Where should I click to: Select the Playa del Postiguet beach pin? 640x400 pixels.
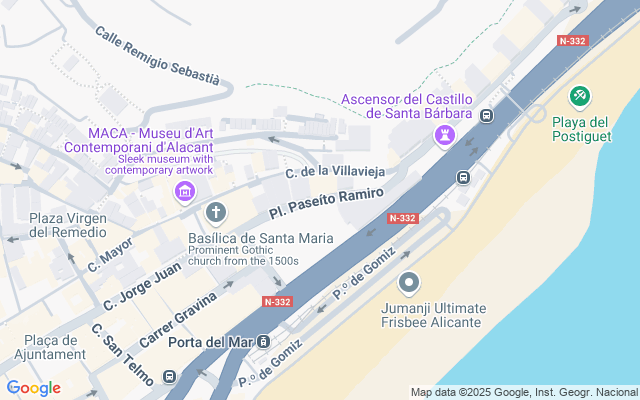click(x=579, y=96)
